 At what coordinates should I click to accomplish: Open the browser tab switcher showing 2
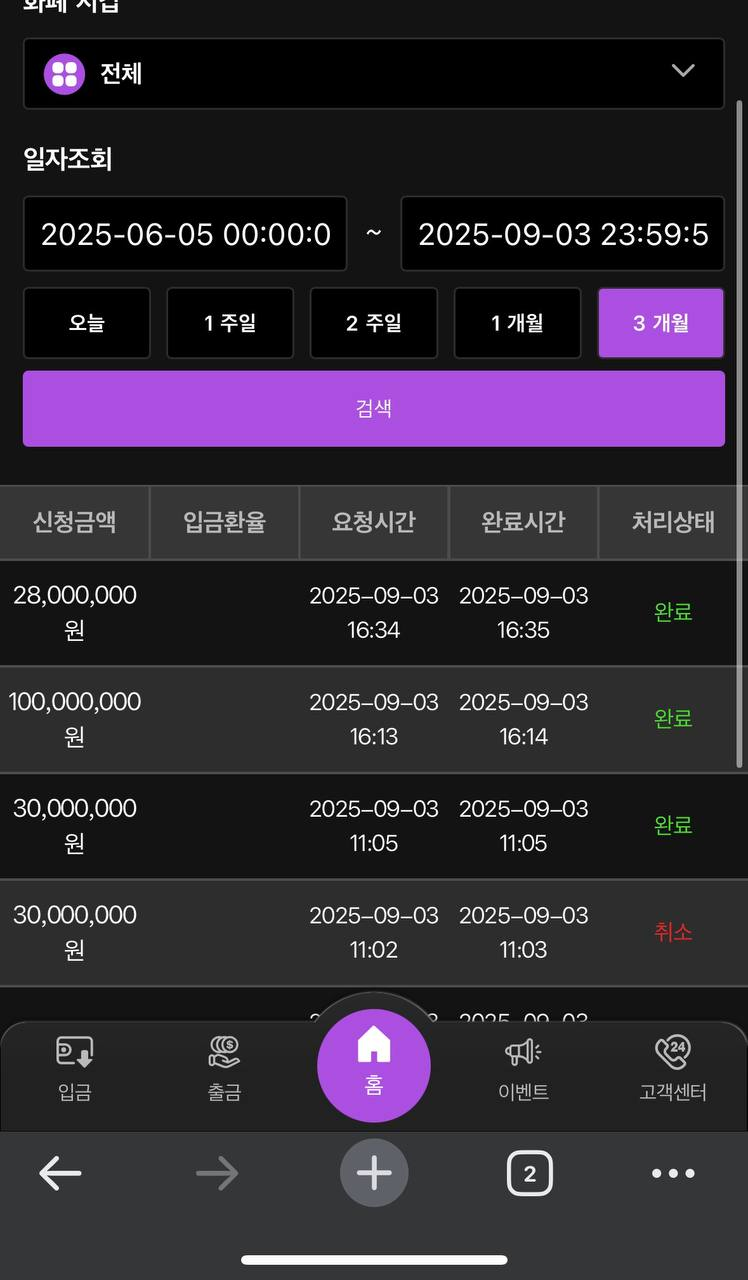[x=529, y=1173]
